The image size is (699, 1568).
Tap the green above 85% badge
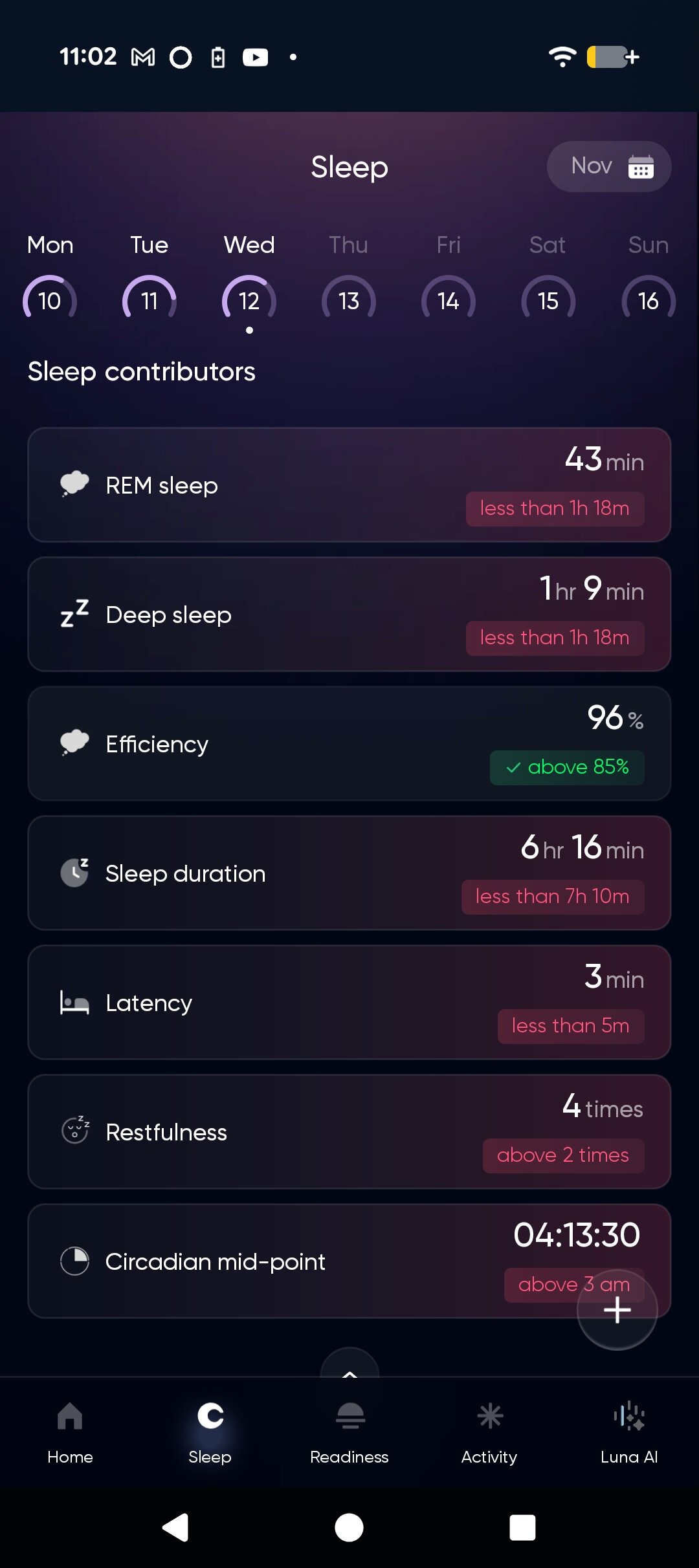pos(566,767)
